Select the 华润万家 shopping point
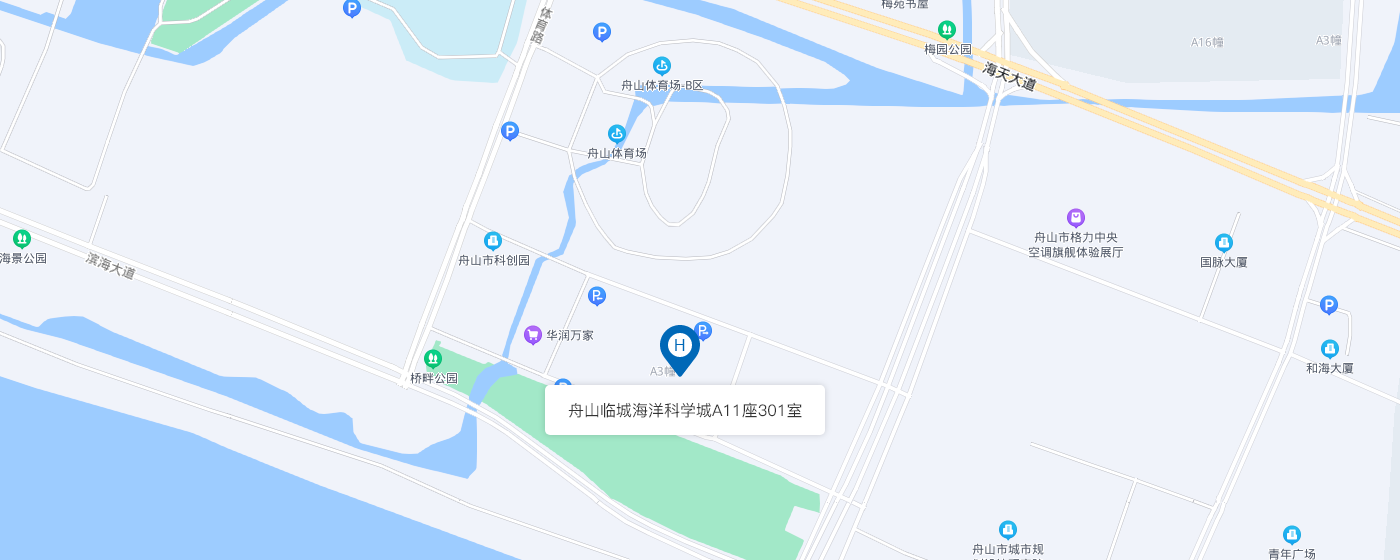 pyautogui.click(x=533, y=335)
